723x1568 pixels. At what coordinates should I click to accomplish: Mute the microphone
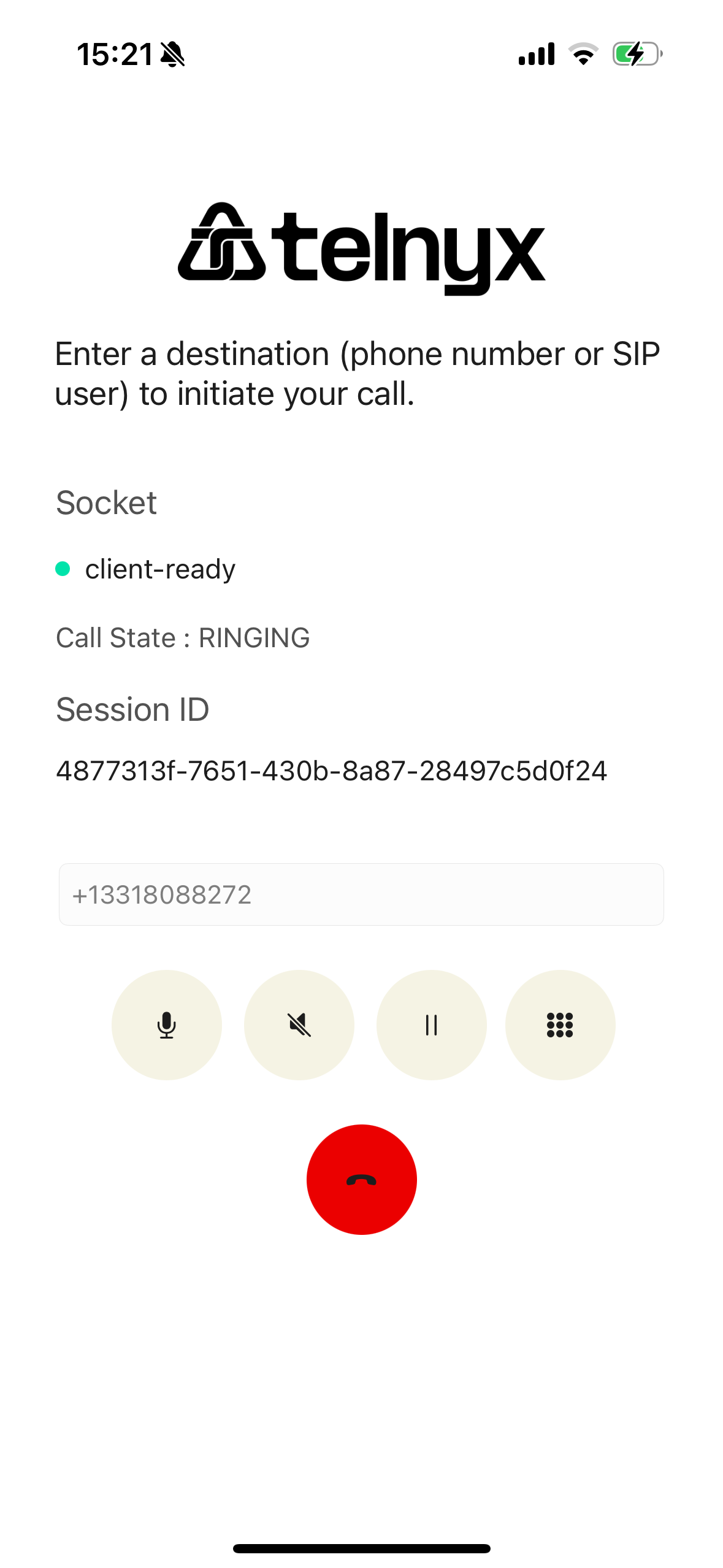166,1024
